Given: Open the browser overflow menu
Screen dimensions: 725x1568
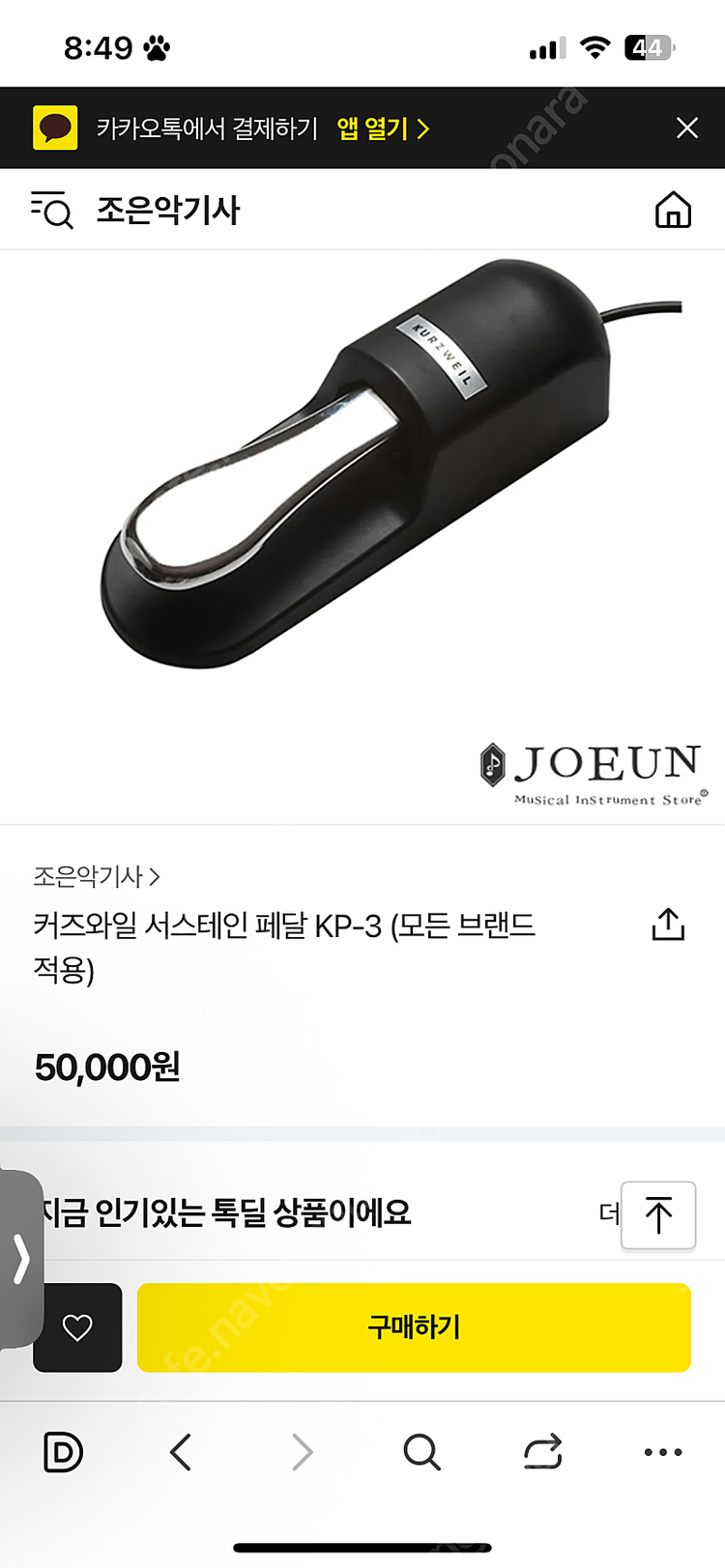Looking at the screenshot, I should [662, 1452].
